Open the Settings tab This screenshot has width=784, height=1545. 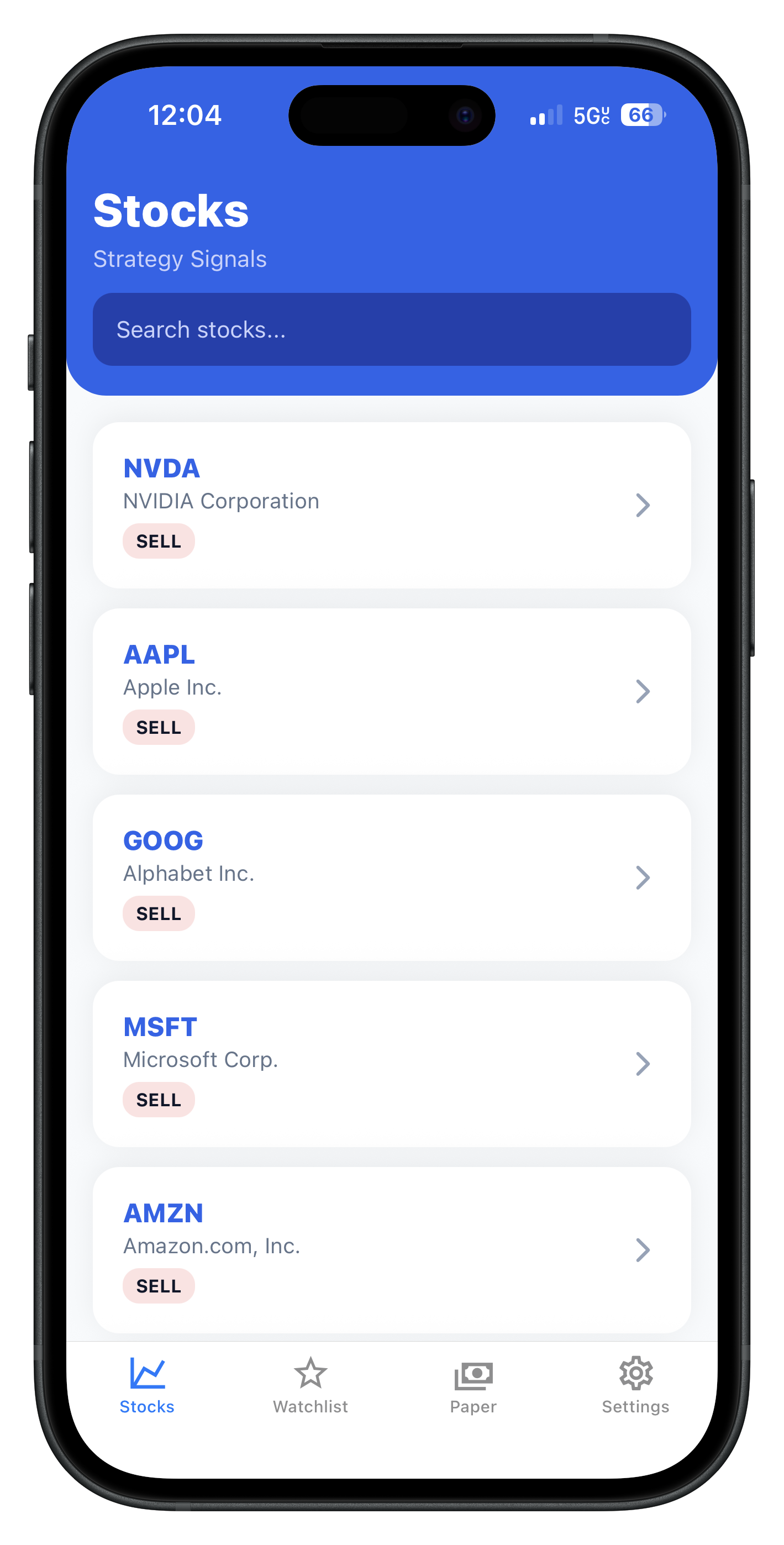(x=635, y=1386)
